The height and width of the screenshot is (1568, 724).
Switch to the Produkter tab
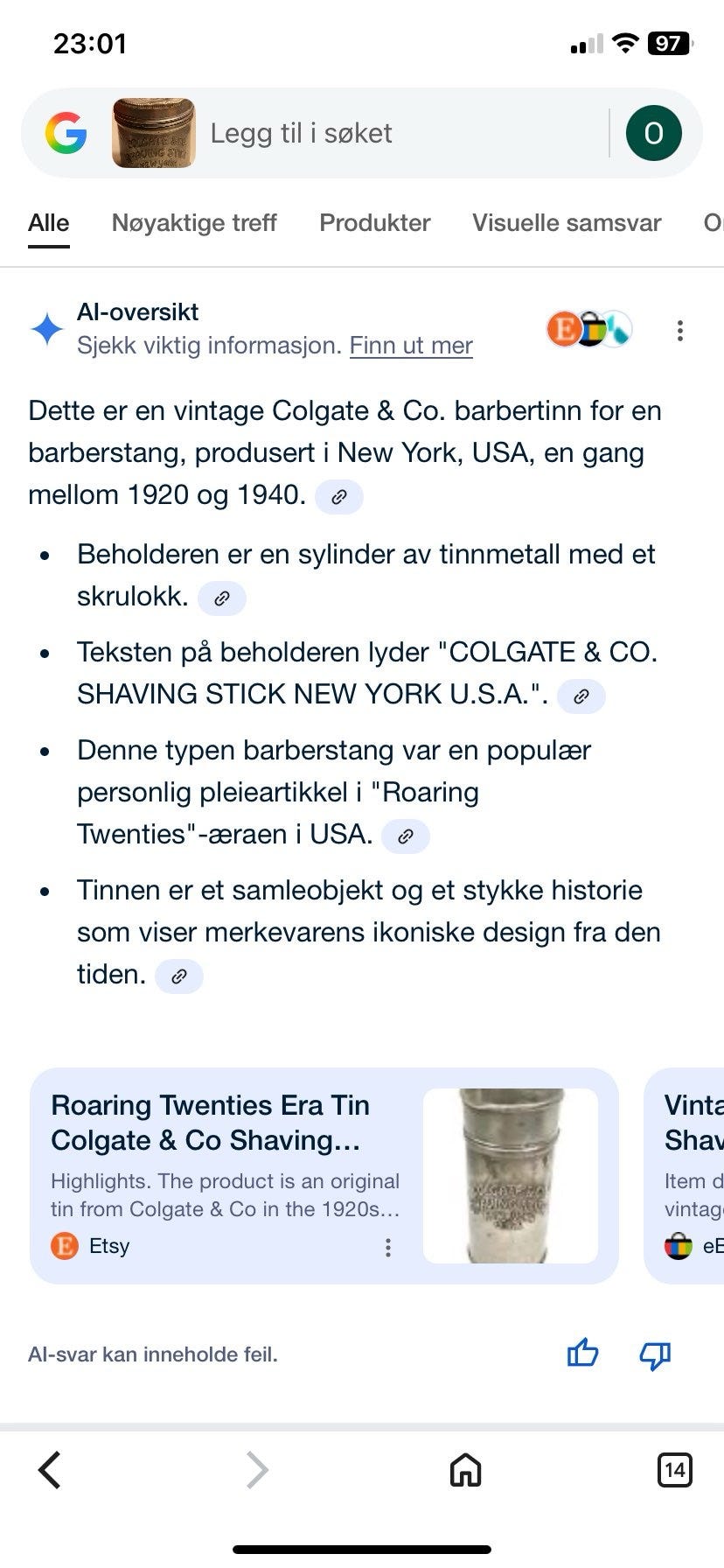coord(374,223)
